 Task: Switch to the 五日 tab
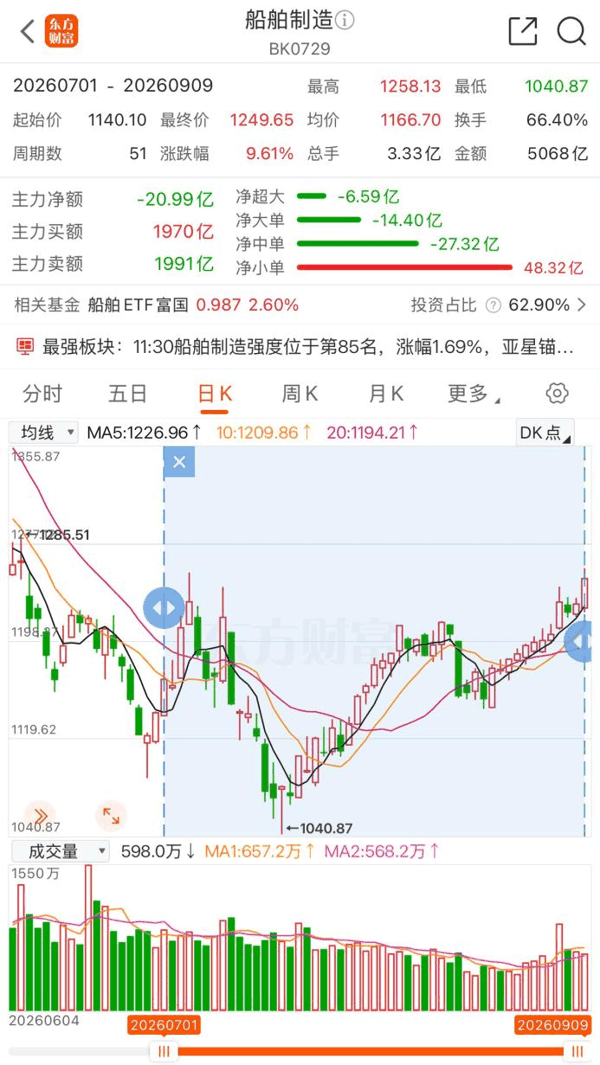pyautogui.click(x=127, y=393)
